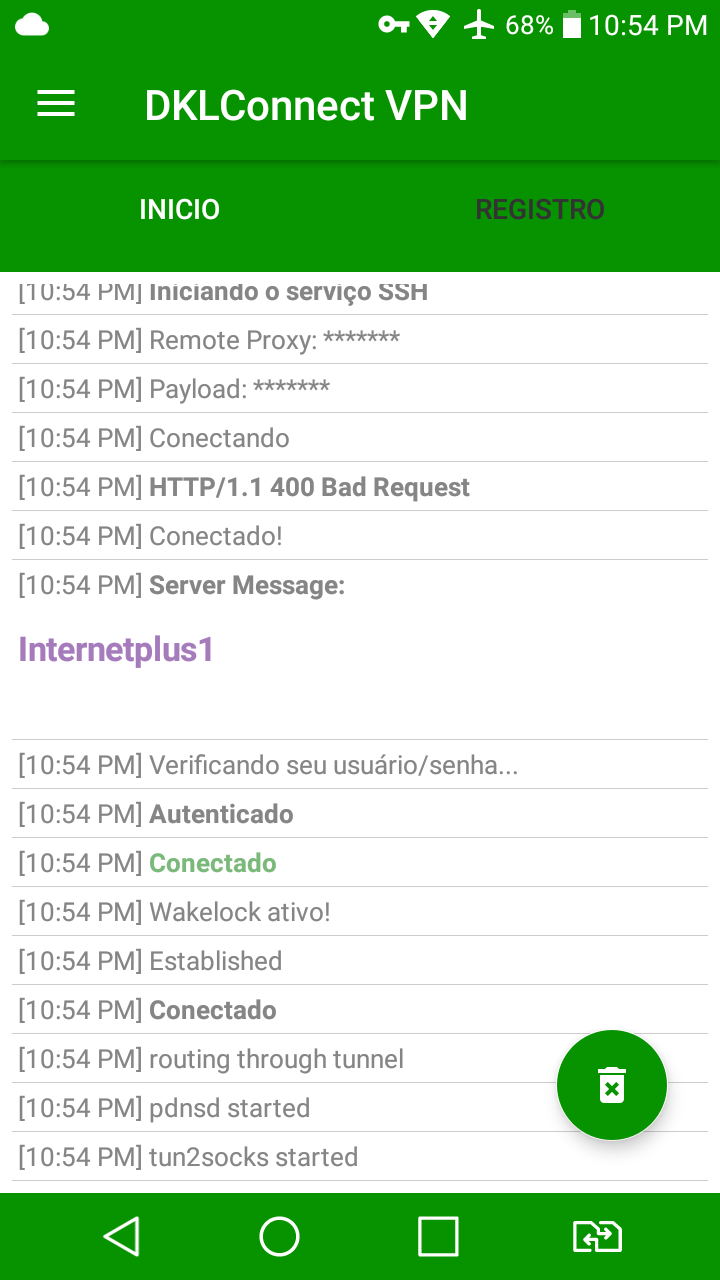Tap the clear log trash button

[x=612, y=1084]
